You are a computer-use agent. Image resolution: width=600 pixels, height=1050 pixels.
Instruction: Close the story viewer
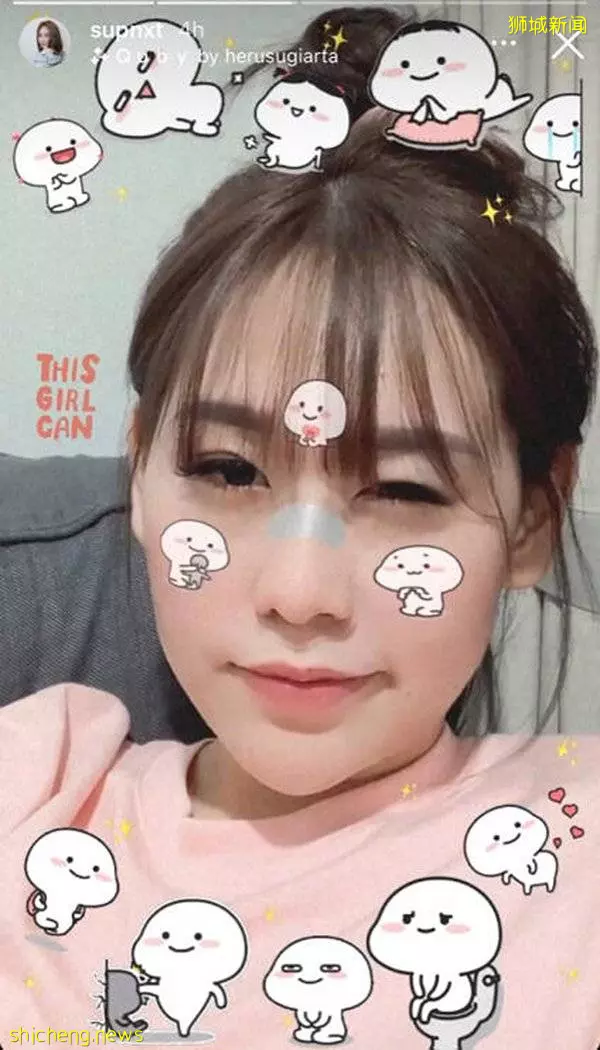[568, 45]
